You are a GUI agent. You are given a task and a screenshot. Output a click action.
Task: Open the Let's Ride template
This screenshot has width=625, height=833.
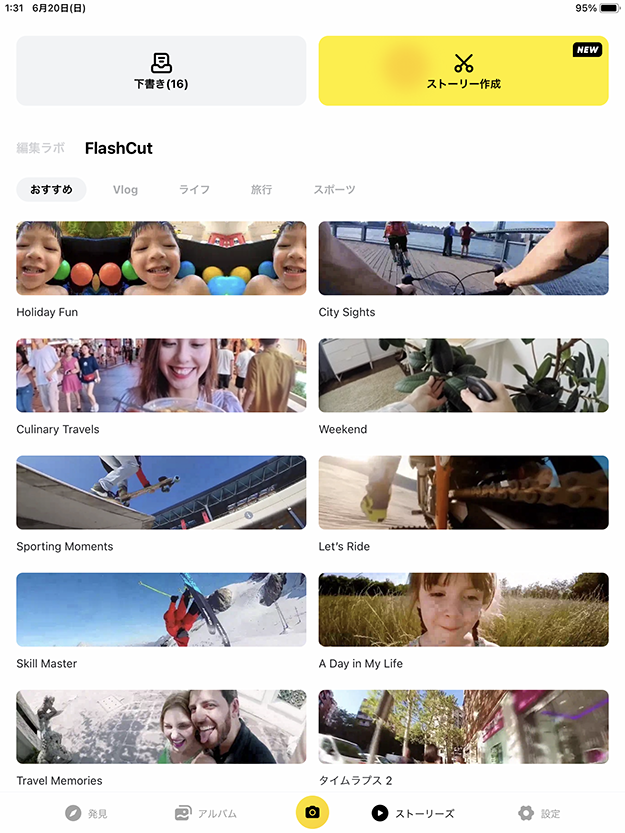[463, 492]
